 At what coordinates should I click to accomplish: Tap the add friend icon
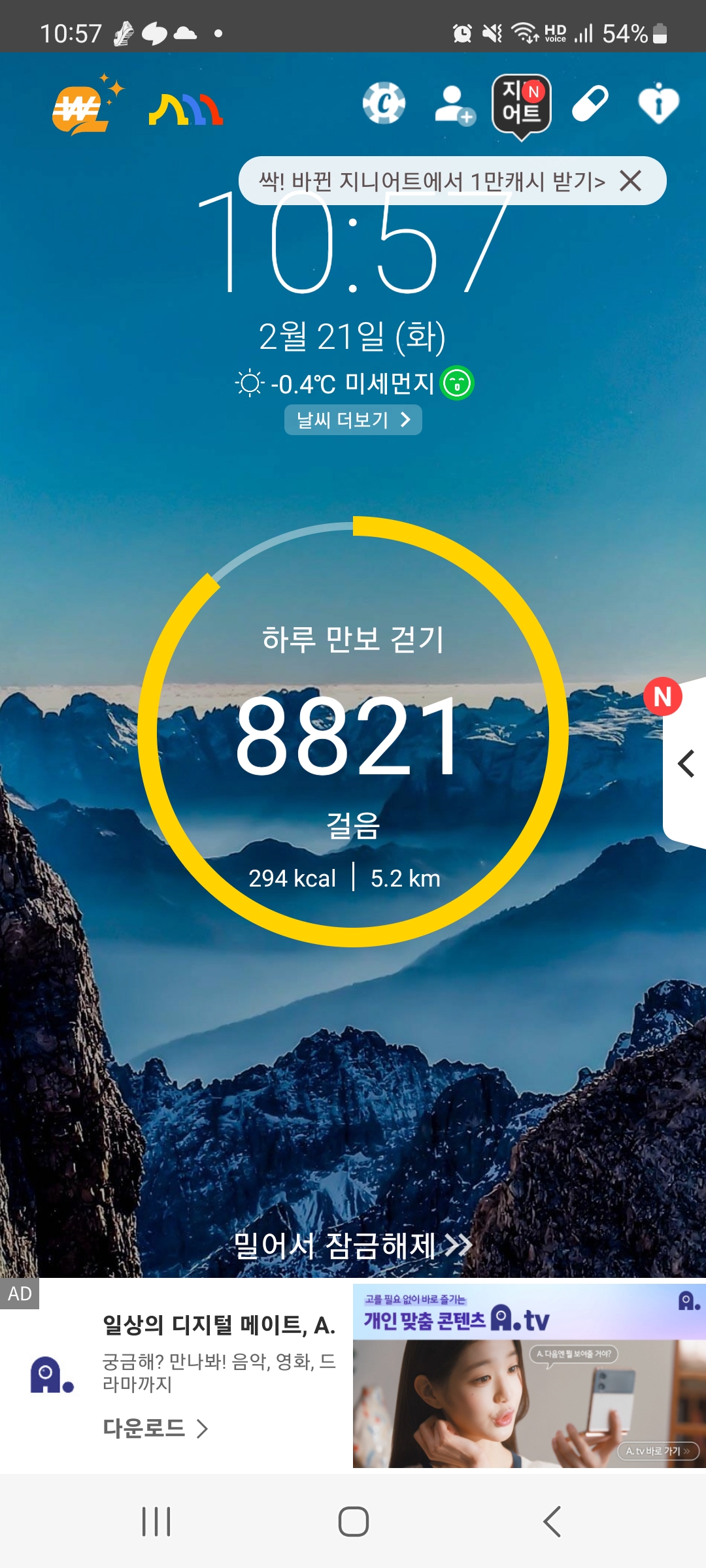coord(455,105)
